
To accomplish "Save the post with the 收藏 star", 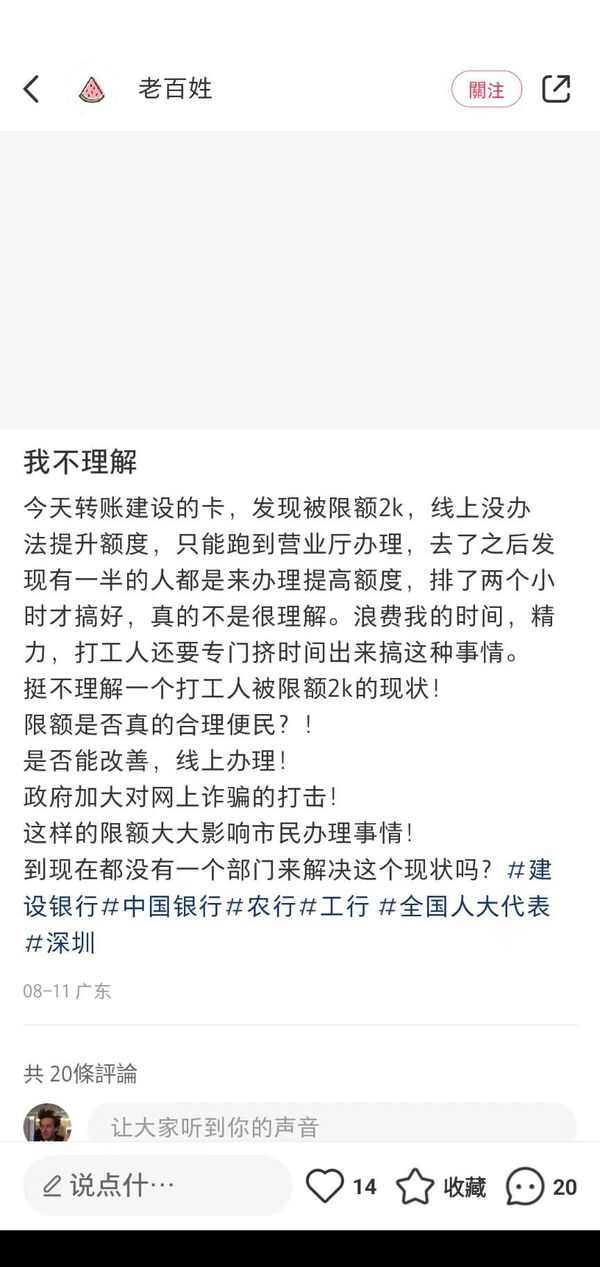I will coord(415,1187).
